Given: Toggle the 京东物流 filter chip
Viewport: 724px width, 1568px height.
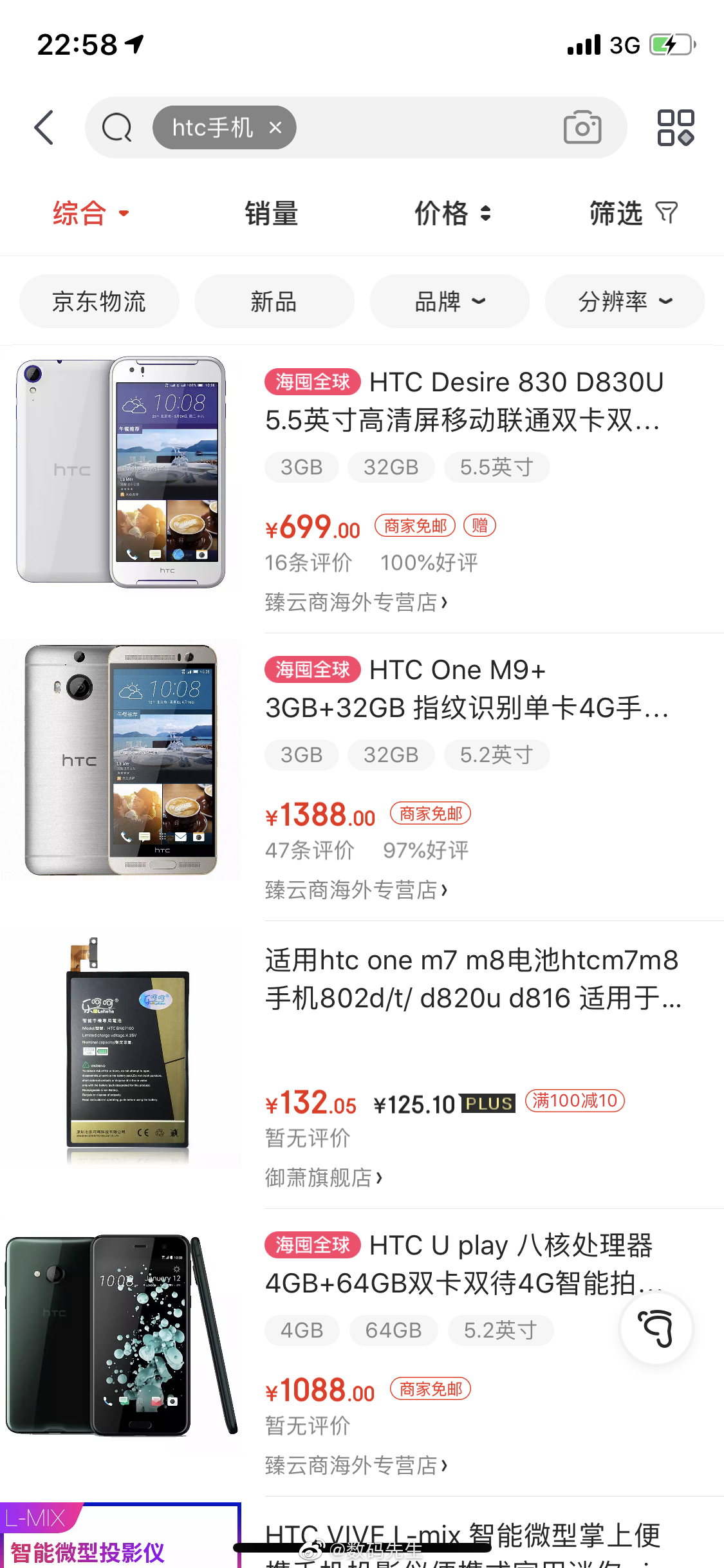Looking at the screenshot, I should 100,301.
